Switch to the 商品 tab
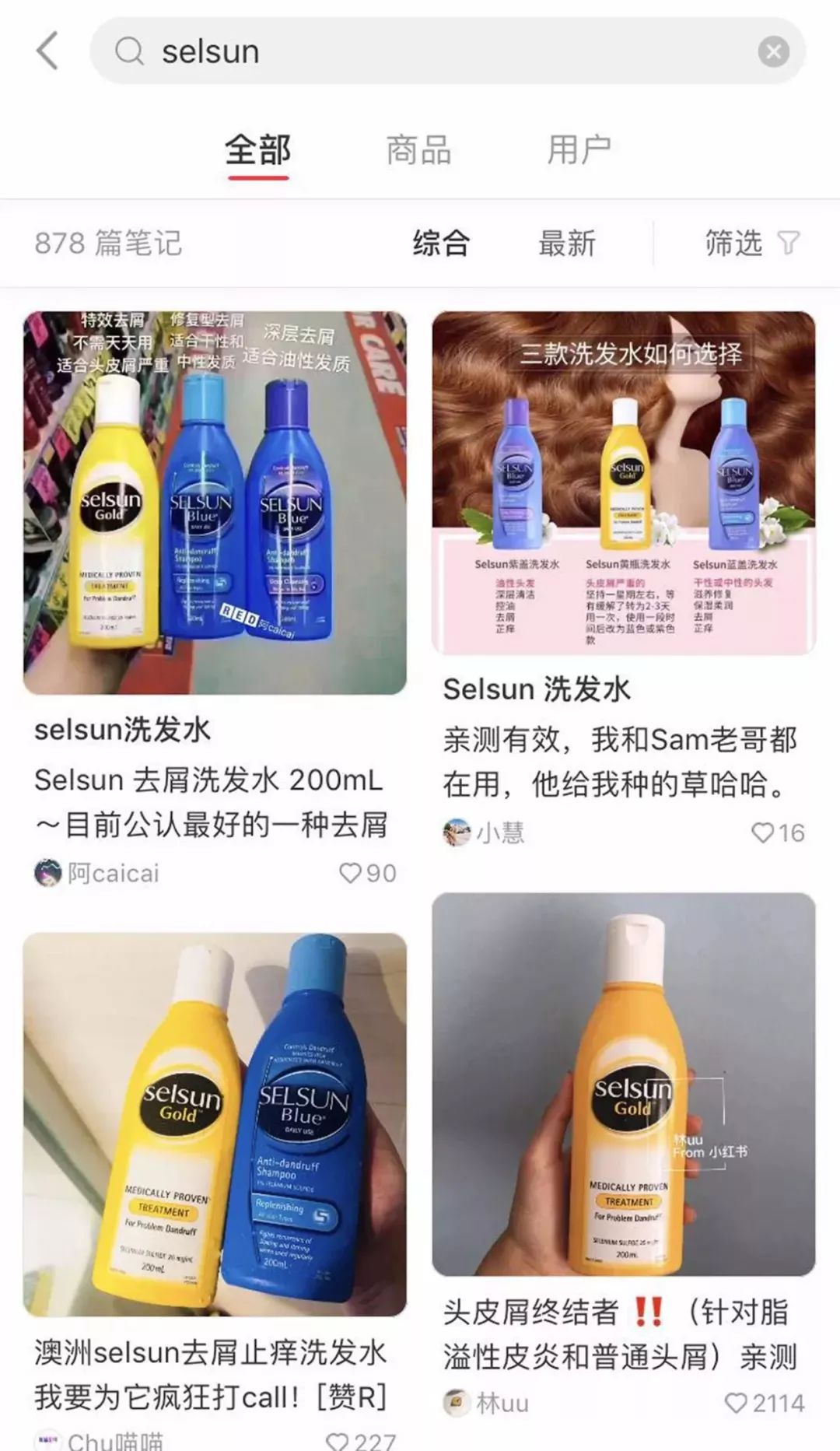The height and width of the screenshot is (1451, 840). pos(418,149)
